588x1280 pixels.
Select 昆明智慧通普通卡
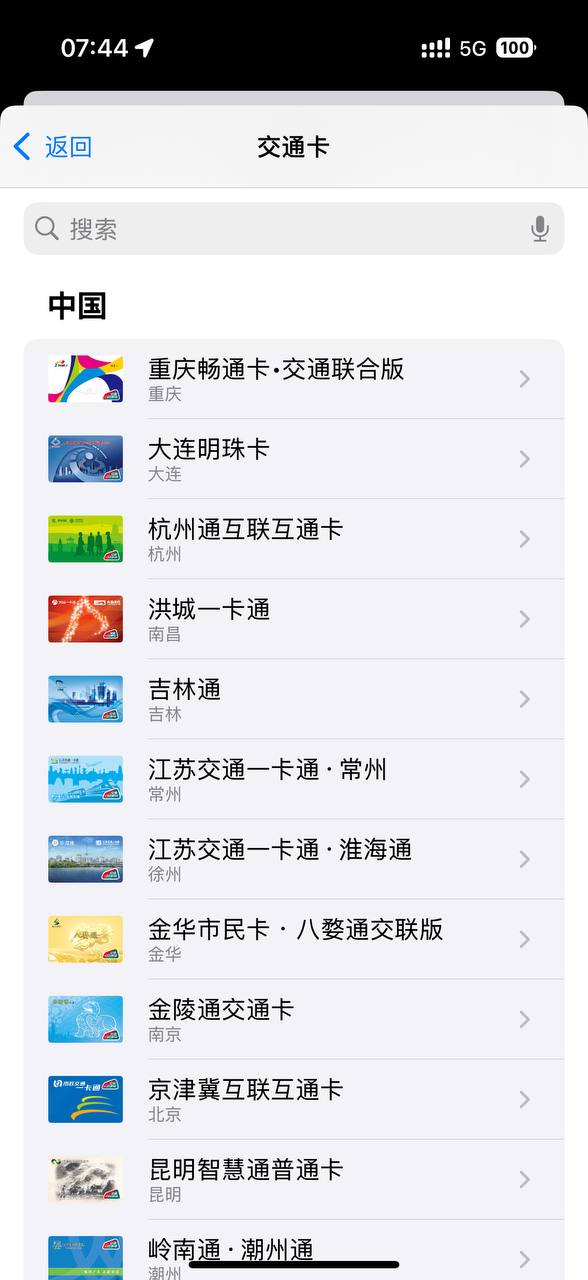tap(294, 1179)
